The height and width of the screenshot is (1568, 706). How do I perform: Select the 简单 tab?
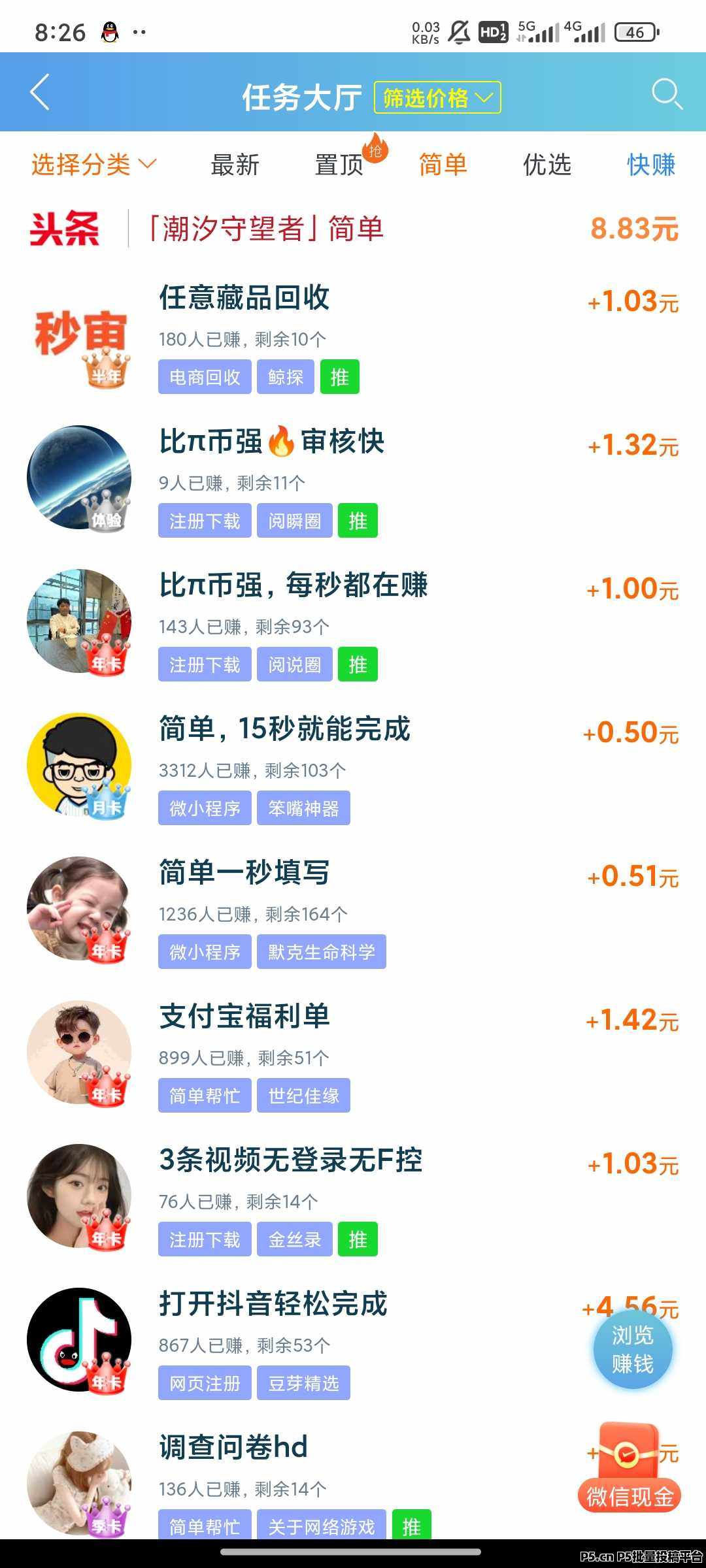click(x=443, y=165)
